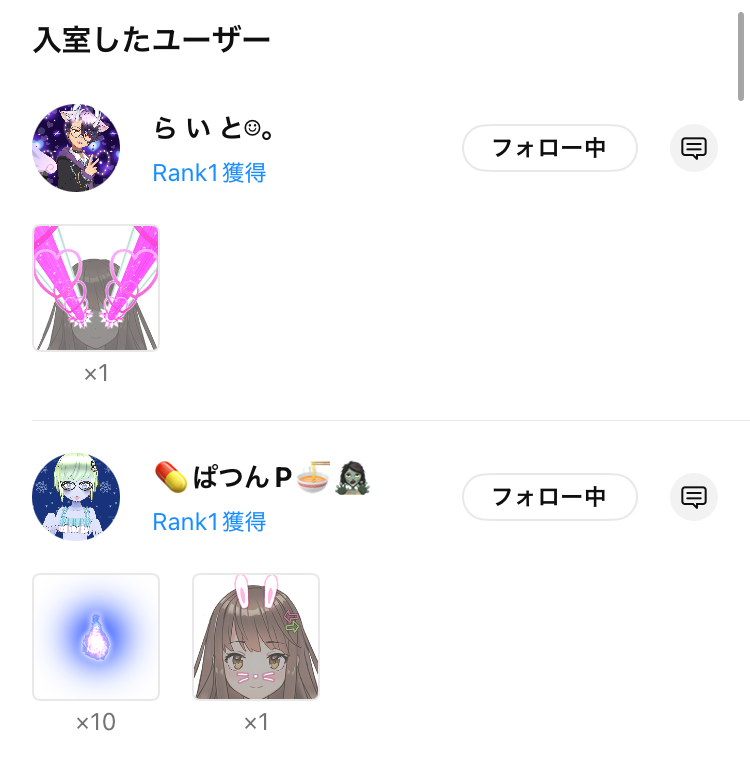Tap フォロー中 button next to らいと
The image size is (750, 765).
tap(549, 148)
